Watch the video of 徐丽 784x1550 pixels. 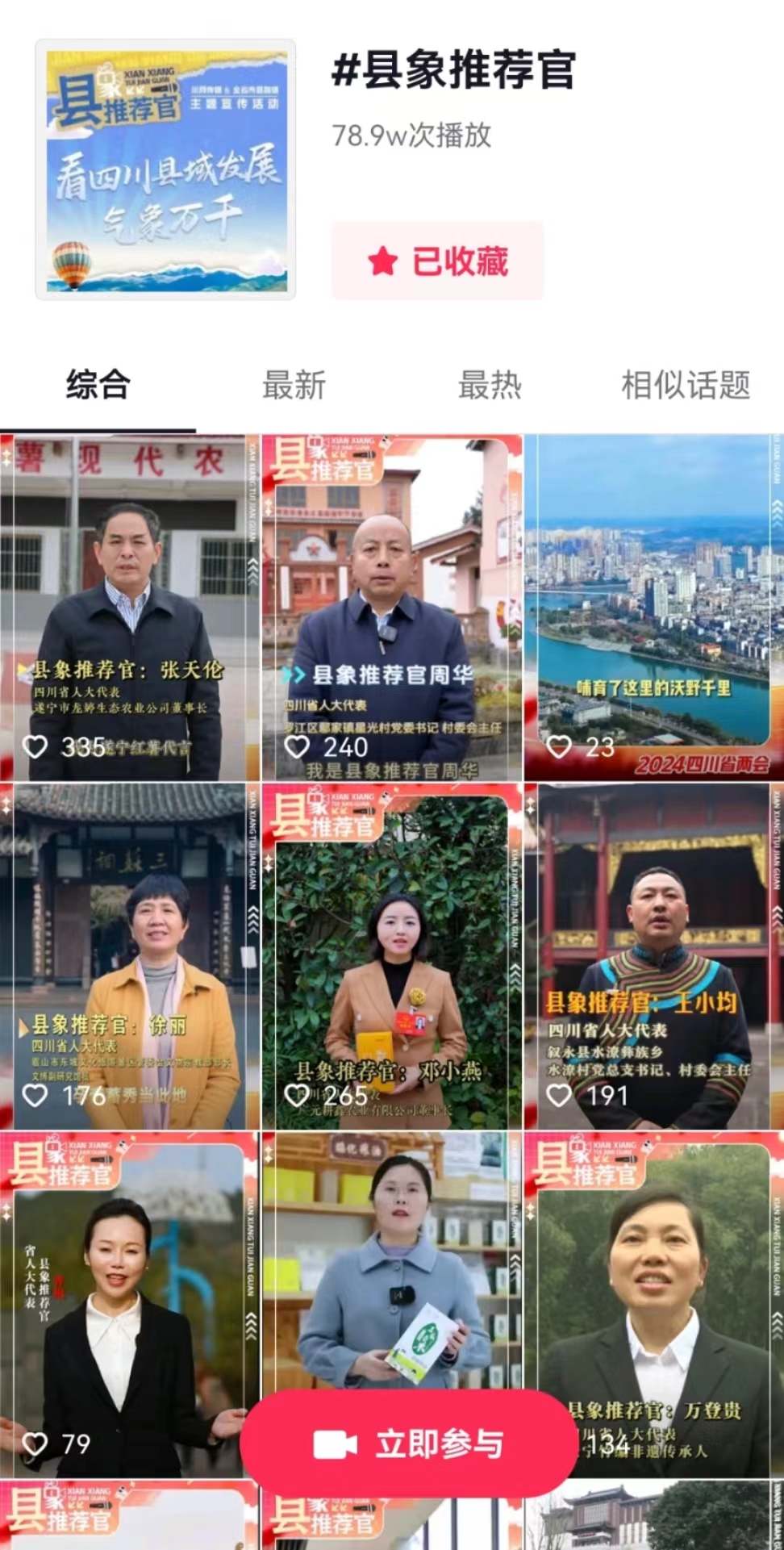[x=129, y=955]
